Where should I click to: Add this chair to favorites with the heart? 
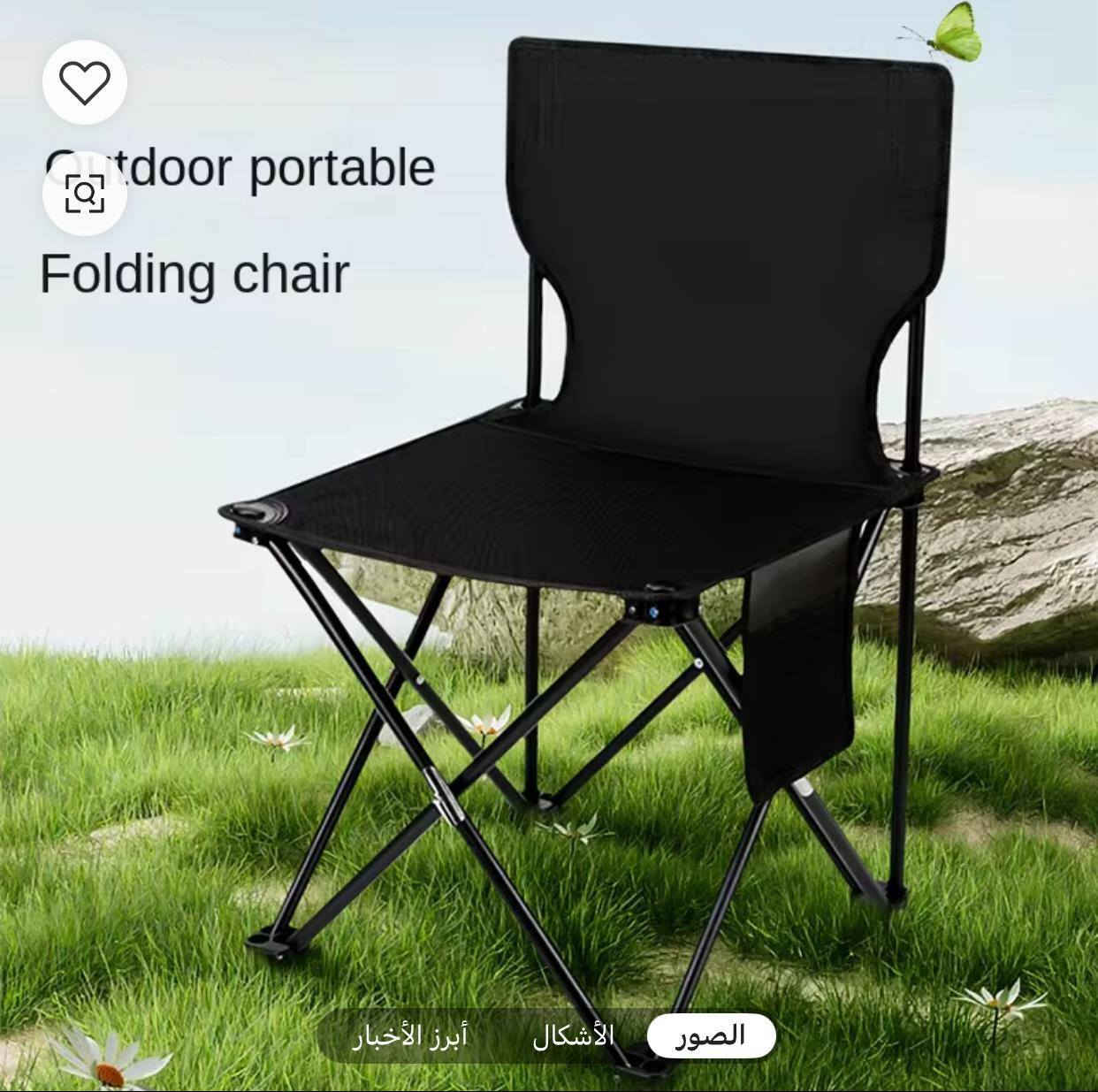click(85, 82)
